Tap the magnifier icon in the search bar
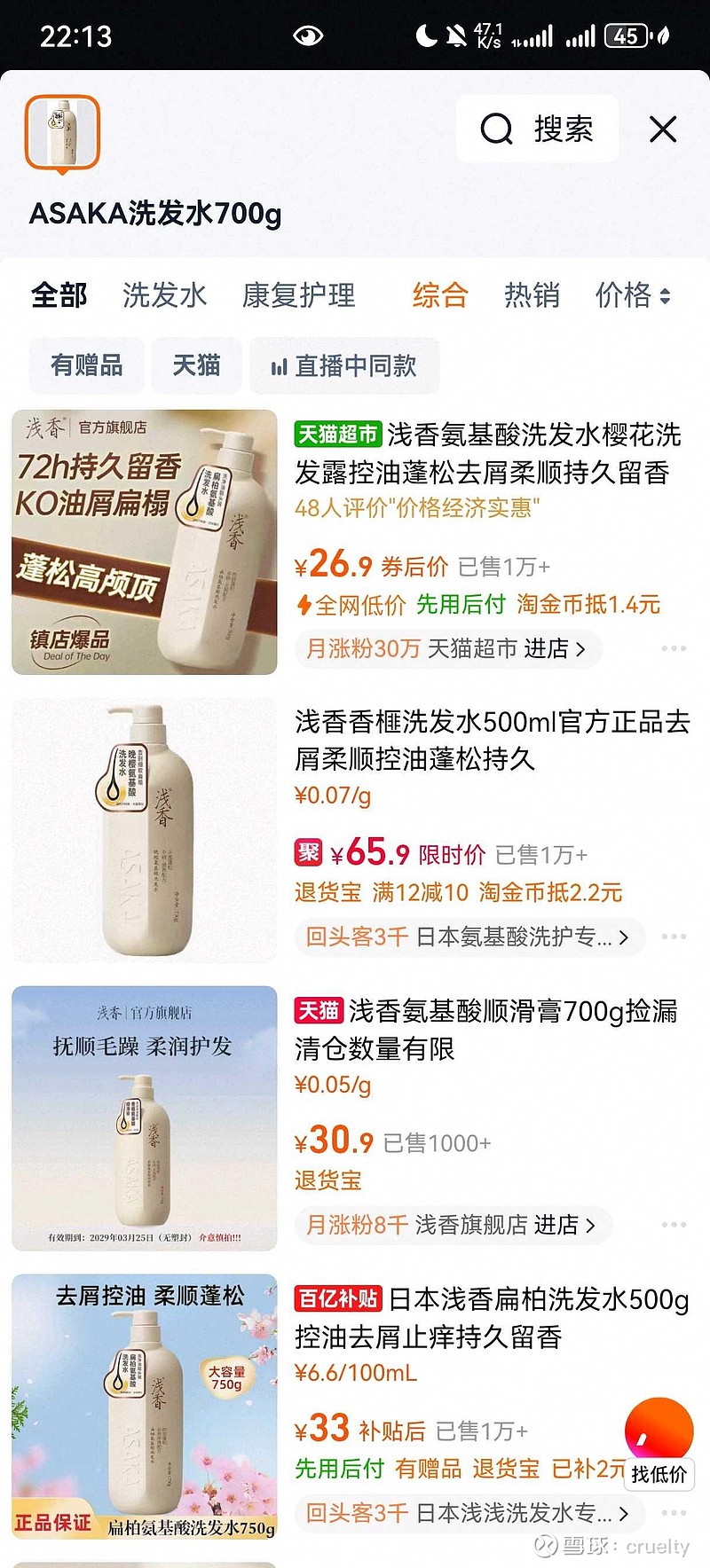 (496, 129)
